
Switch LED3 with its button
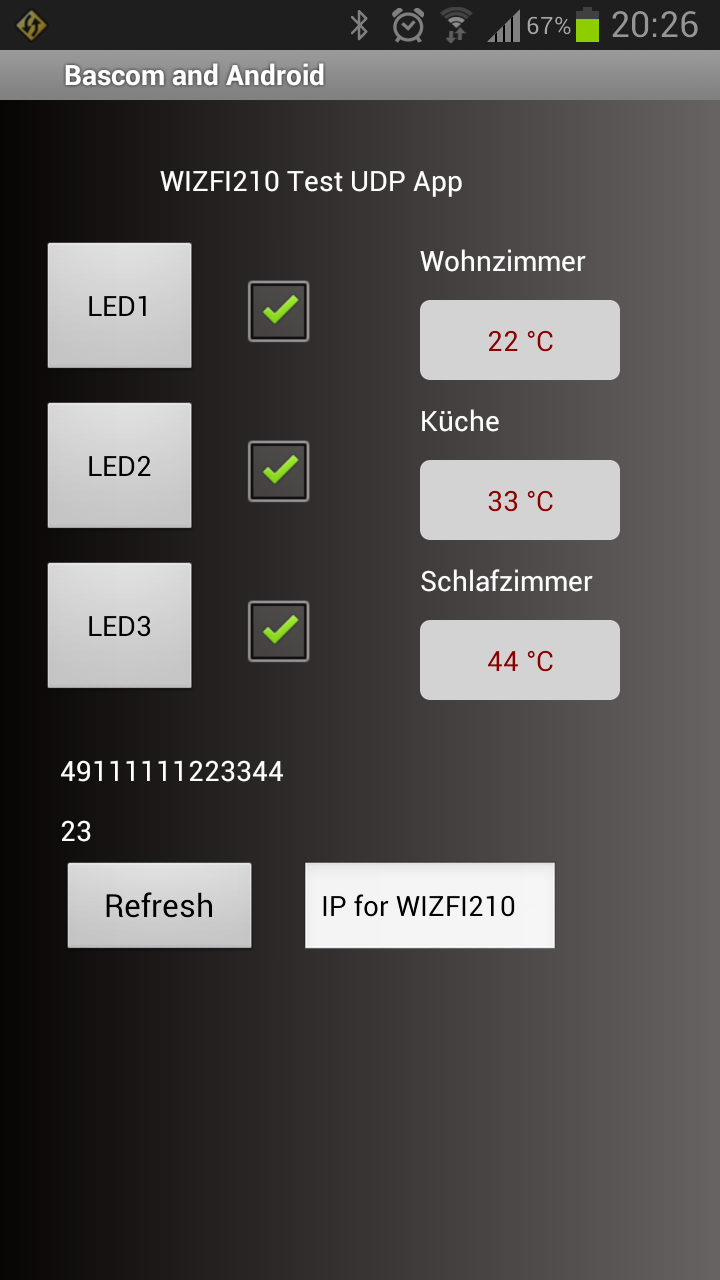[119, 625]
